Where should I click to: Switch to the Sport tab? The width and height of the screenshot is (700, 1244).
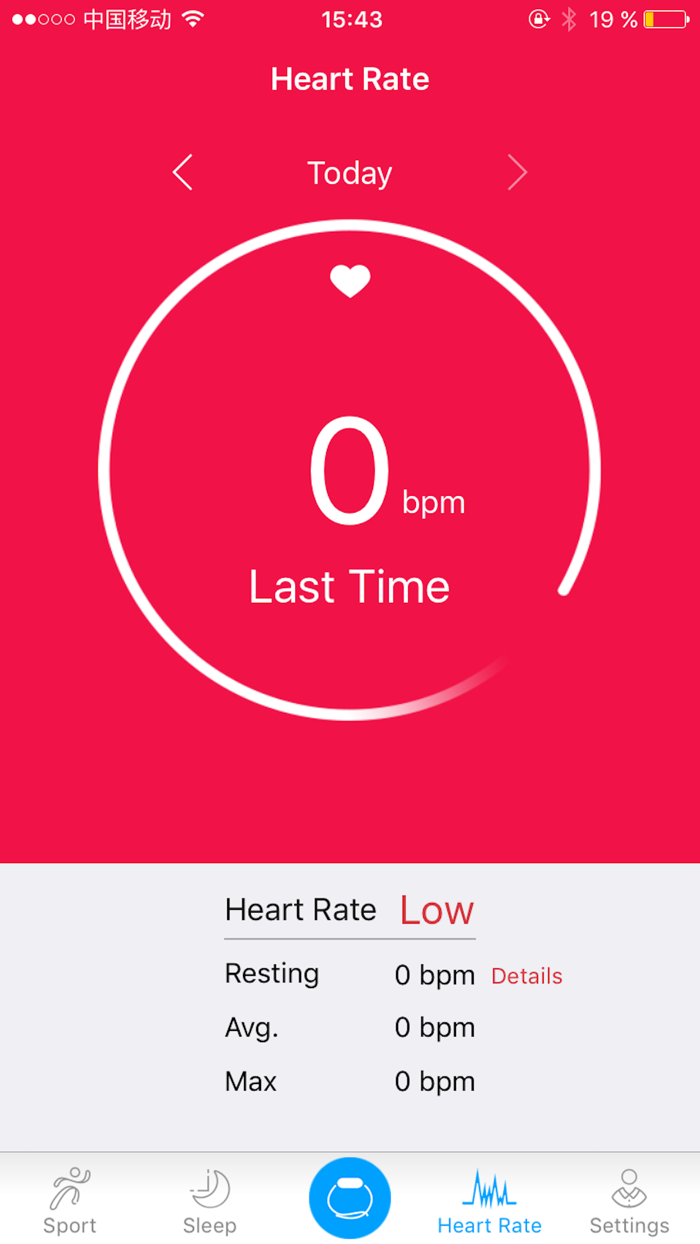click(x=70, y=1201)
